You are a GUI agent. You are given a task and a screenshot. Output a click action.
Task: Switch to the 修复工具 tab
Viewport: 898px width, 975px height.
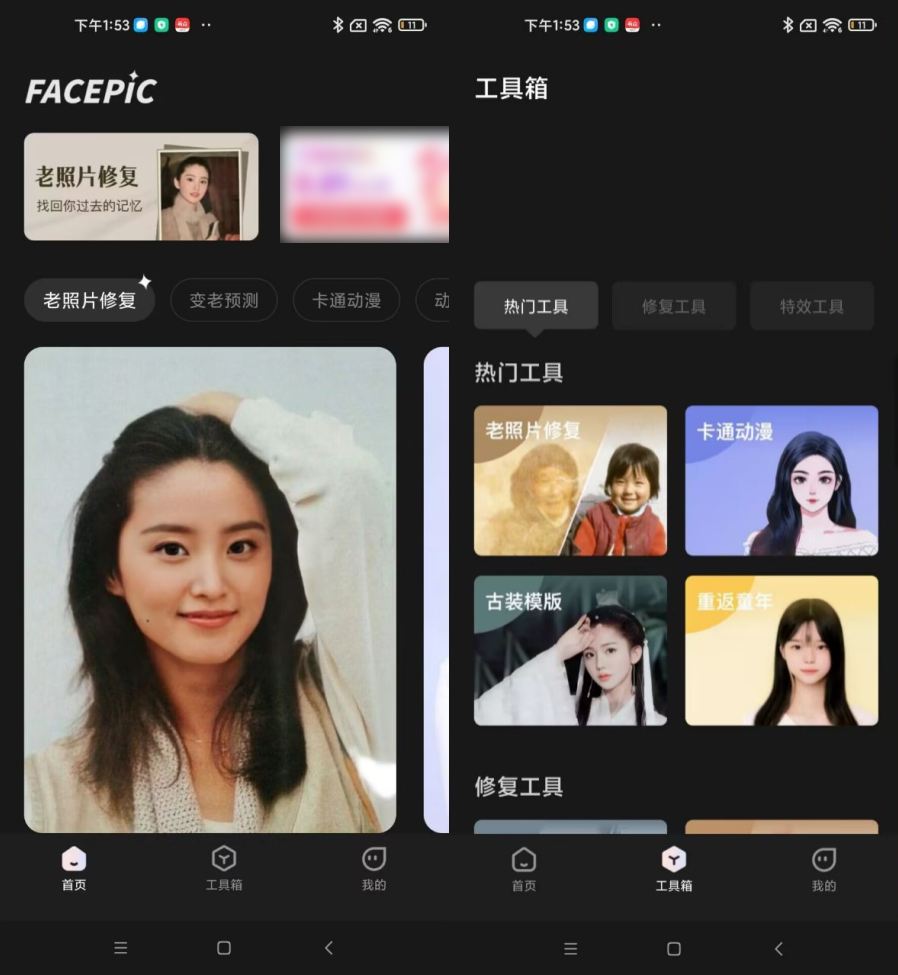[x=674, y=306]
